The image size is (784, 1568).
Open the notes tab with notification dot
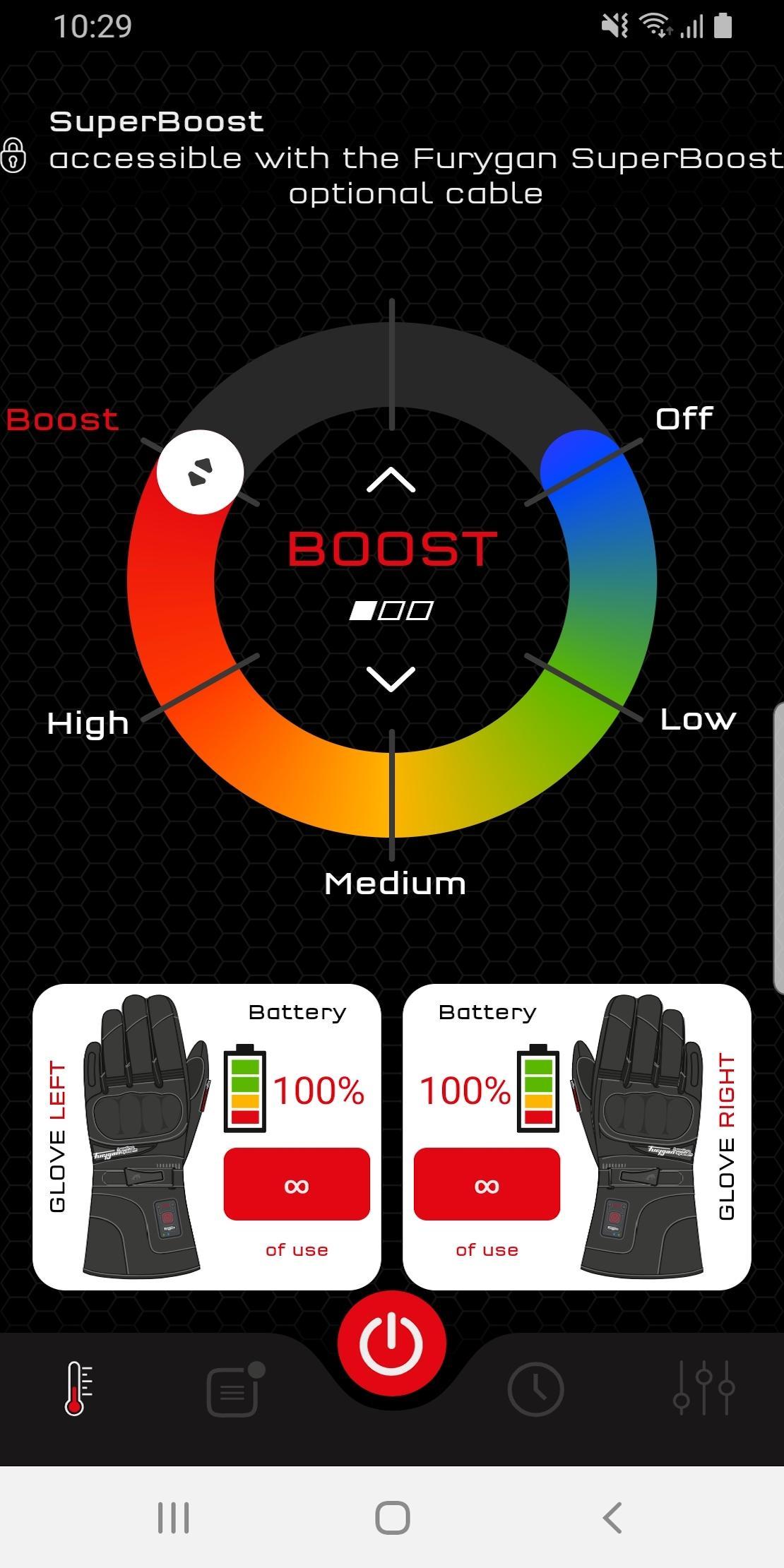(x=235, y=1389)
